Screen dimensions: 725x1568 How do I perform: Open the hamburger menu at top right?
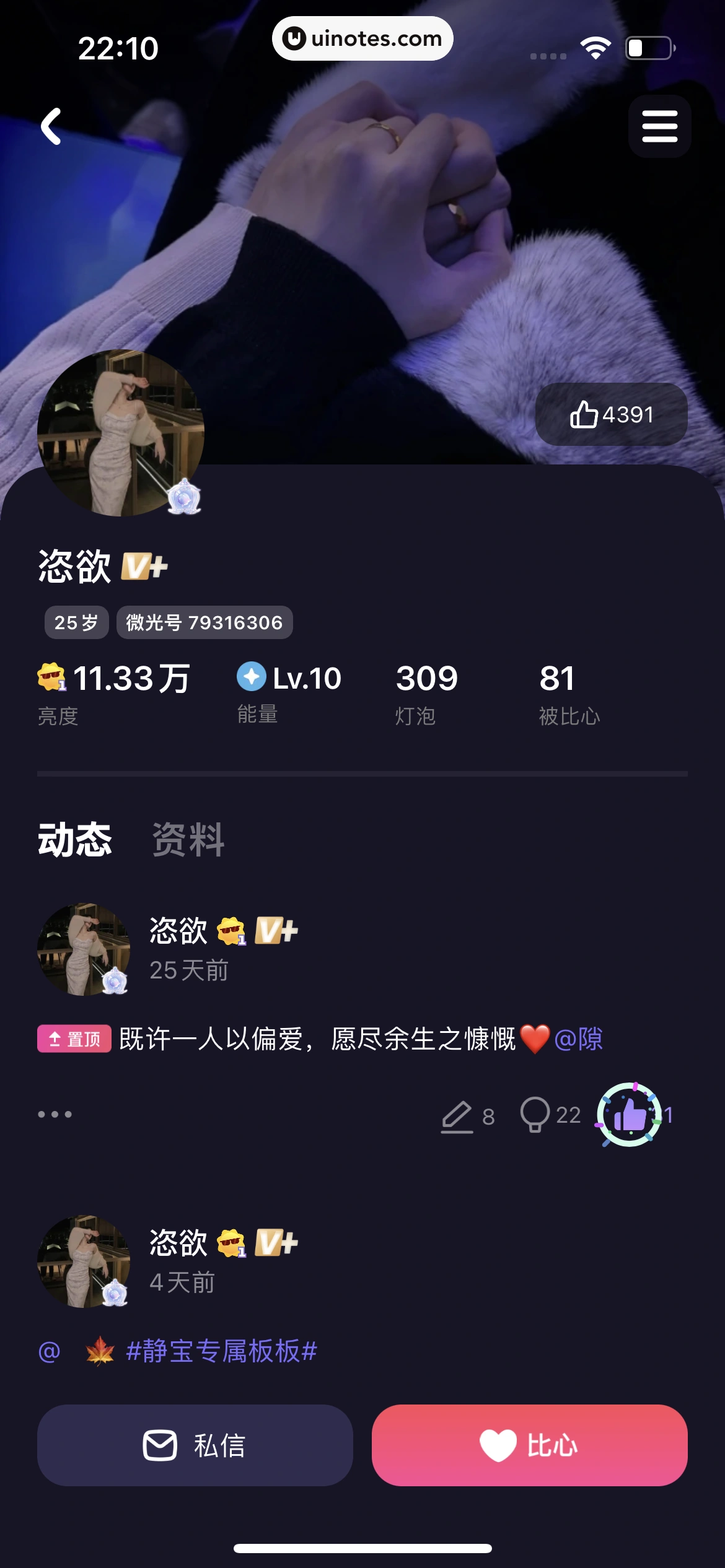pyautogui.click(x=659, y=126)
